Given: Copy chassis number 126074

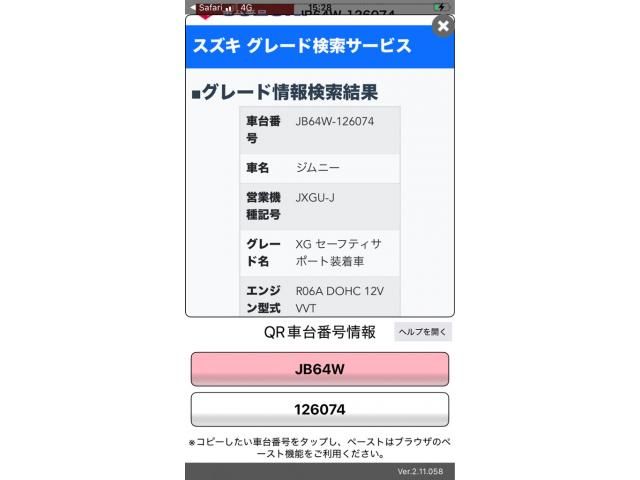Looking at the screenshot, I should (x=319, y=409).
